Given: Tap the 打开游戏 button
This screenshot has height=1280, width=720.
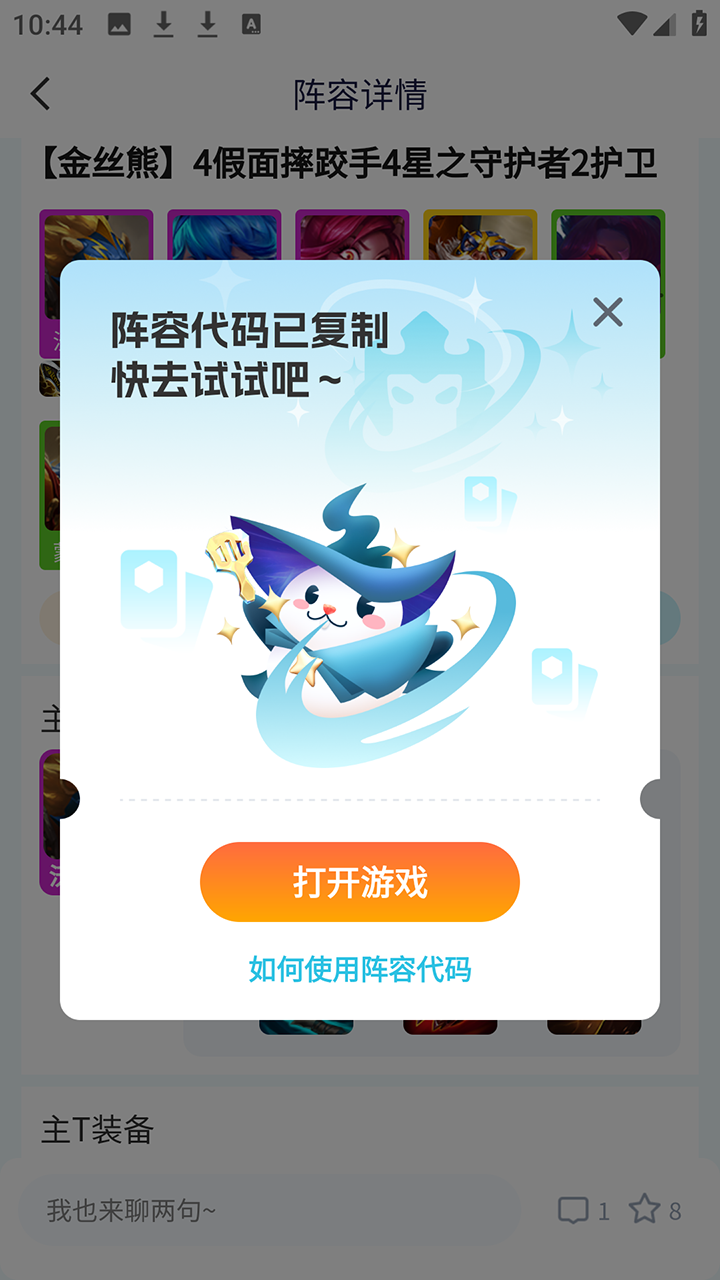Looking at the screenshot, I should point(360,881).
